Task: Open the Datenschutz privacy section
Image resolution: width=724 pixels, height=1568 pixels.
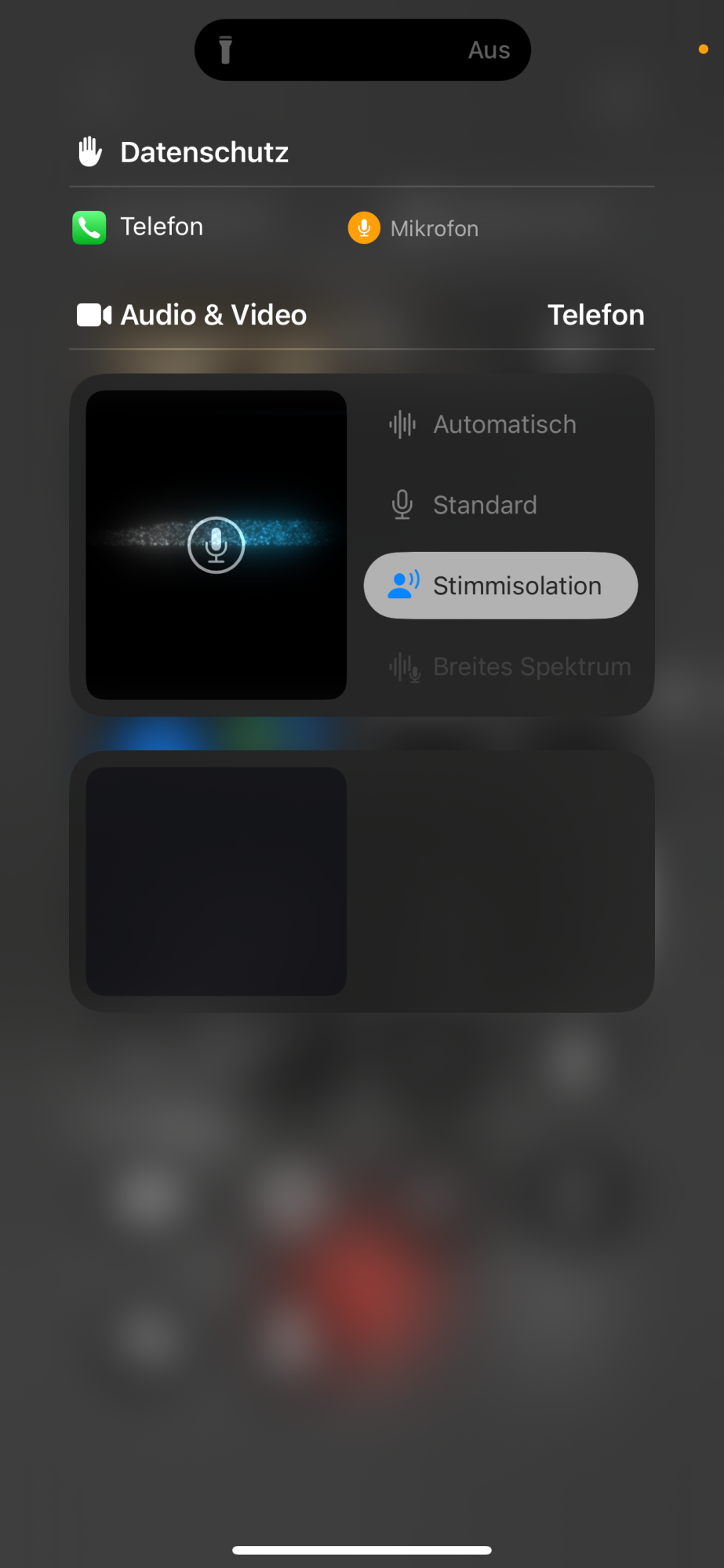Action: tap(204, 152)
